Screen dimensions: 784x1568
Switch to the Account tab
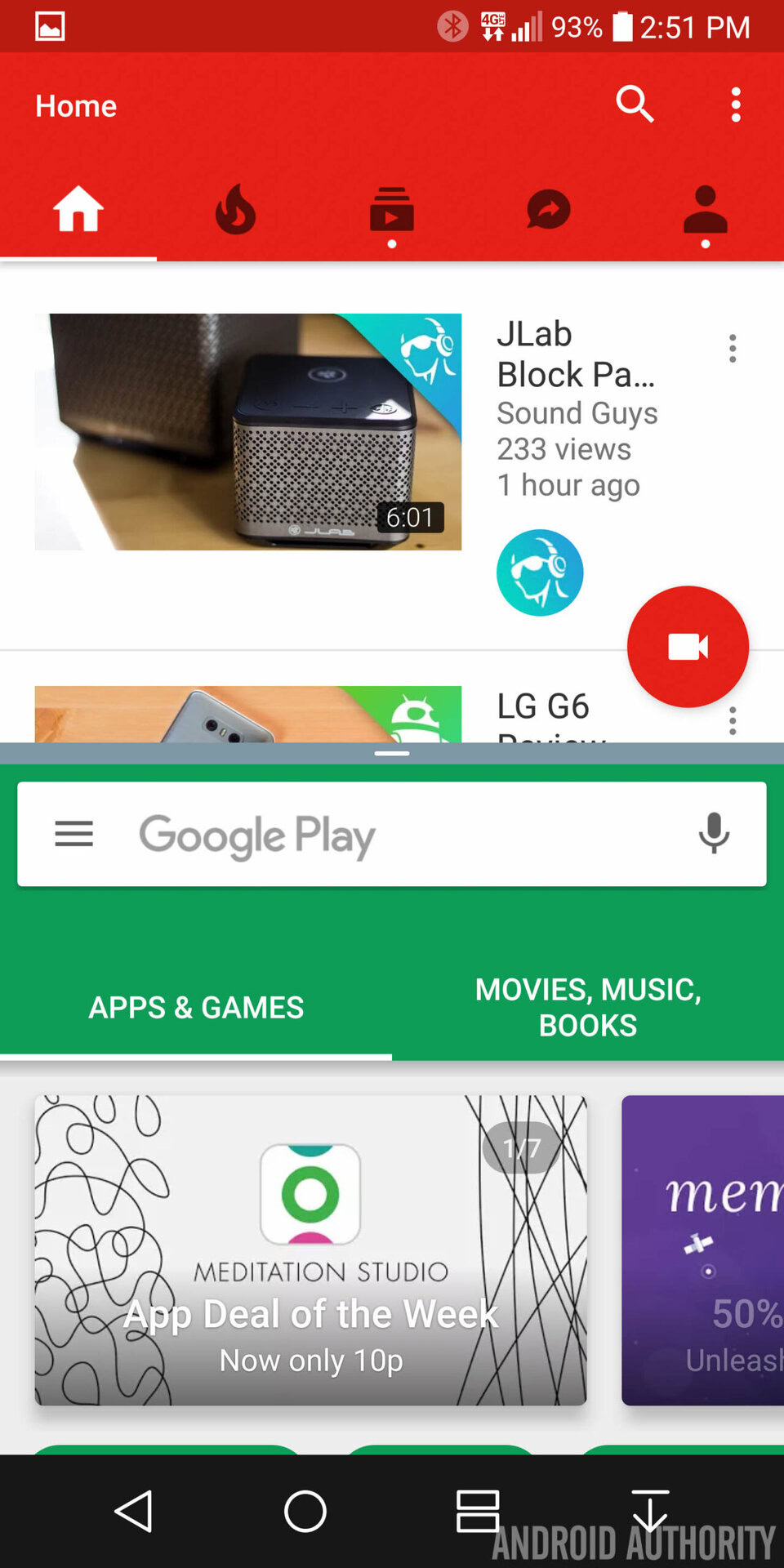click(705, 210)
